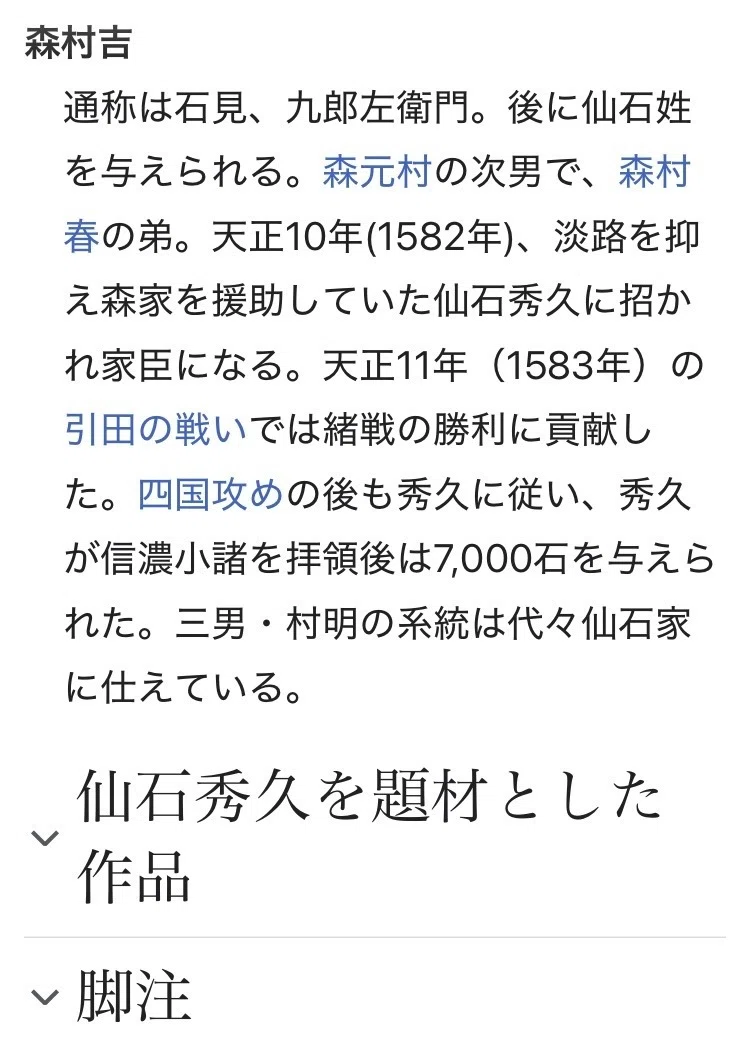Follow the 引田の戦い link
The image size is (750, 1039).
tap(156, 430)
